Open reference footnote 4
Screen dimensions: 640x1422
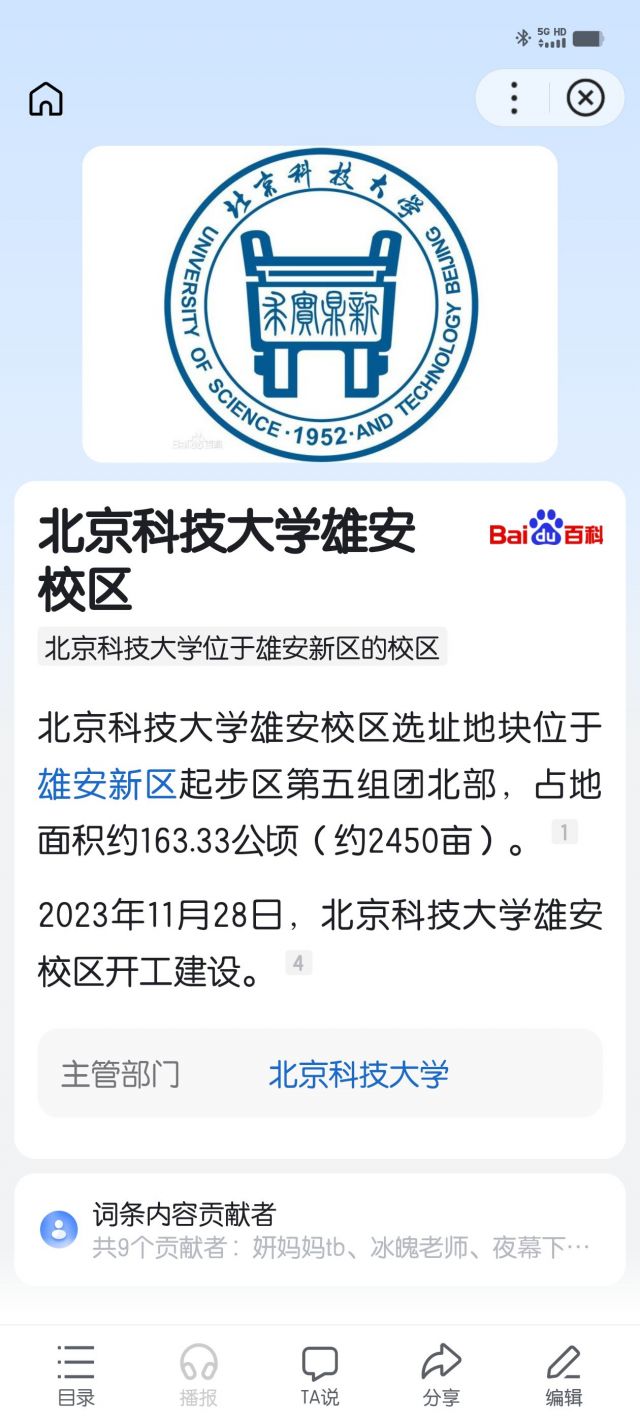[x=298, y=963]
